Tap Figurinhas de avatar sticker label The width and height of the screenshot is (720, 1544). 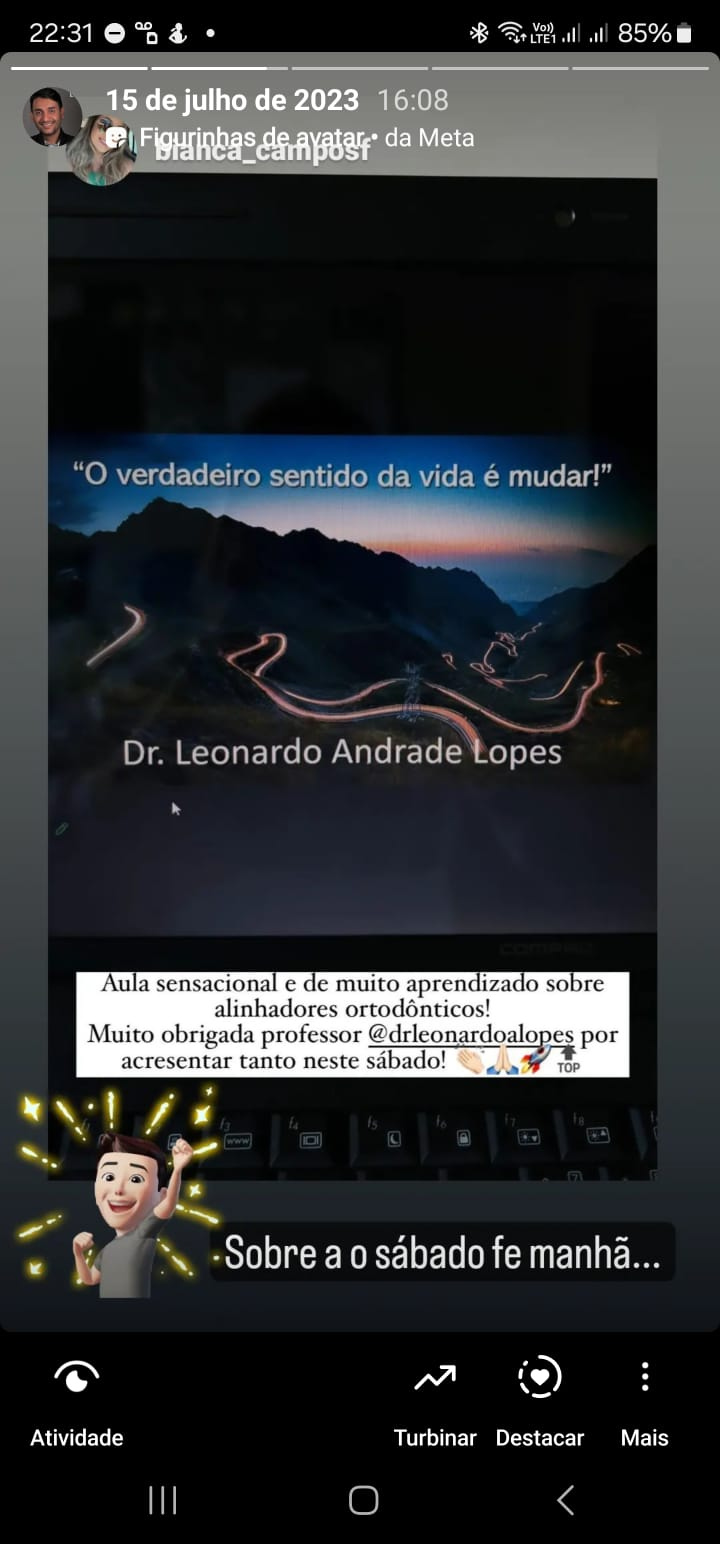tap(250, 137)
